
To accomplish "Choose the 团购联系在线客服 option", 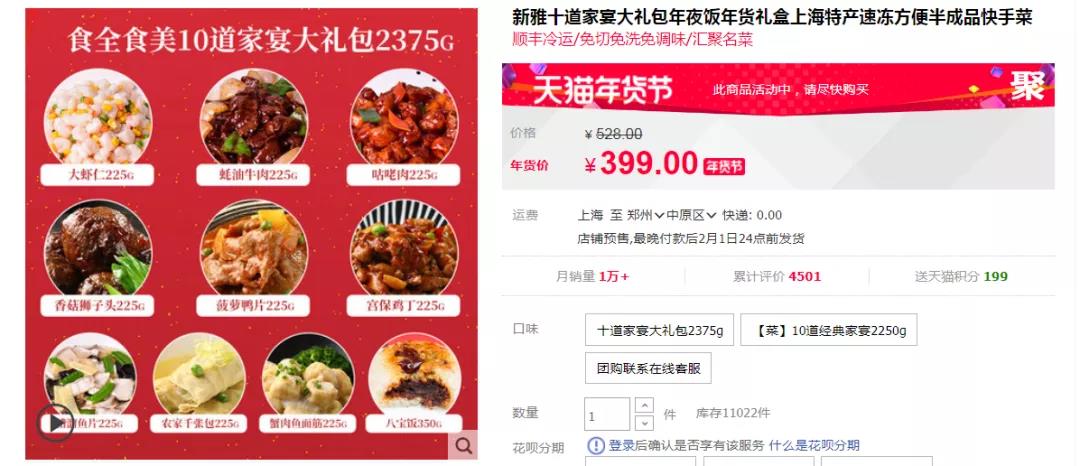I will [647, 368].
